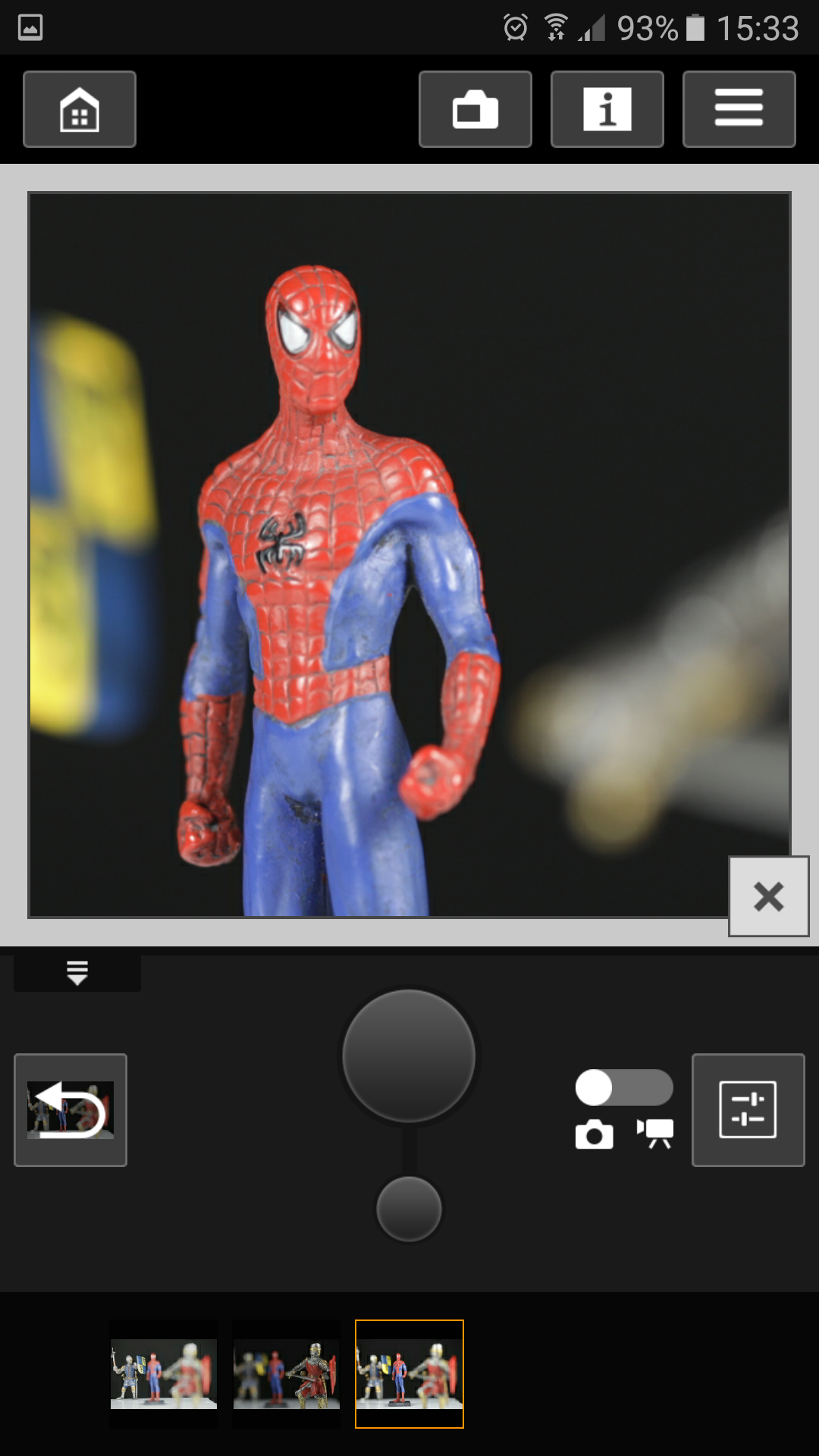Open the hamburger menu
This screenshot has height=1456, width=819.
pos(739,109)
